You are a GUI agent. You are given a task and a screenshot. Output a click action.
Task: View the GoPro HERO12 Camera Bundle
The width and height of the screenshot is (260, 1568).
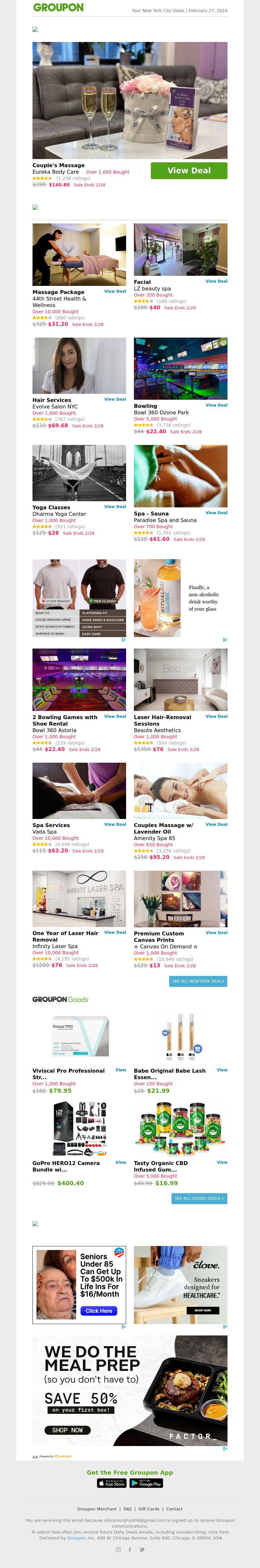(x=121, y=1162)
